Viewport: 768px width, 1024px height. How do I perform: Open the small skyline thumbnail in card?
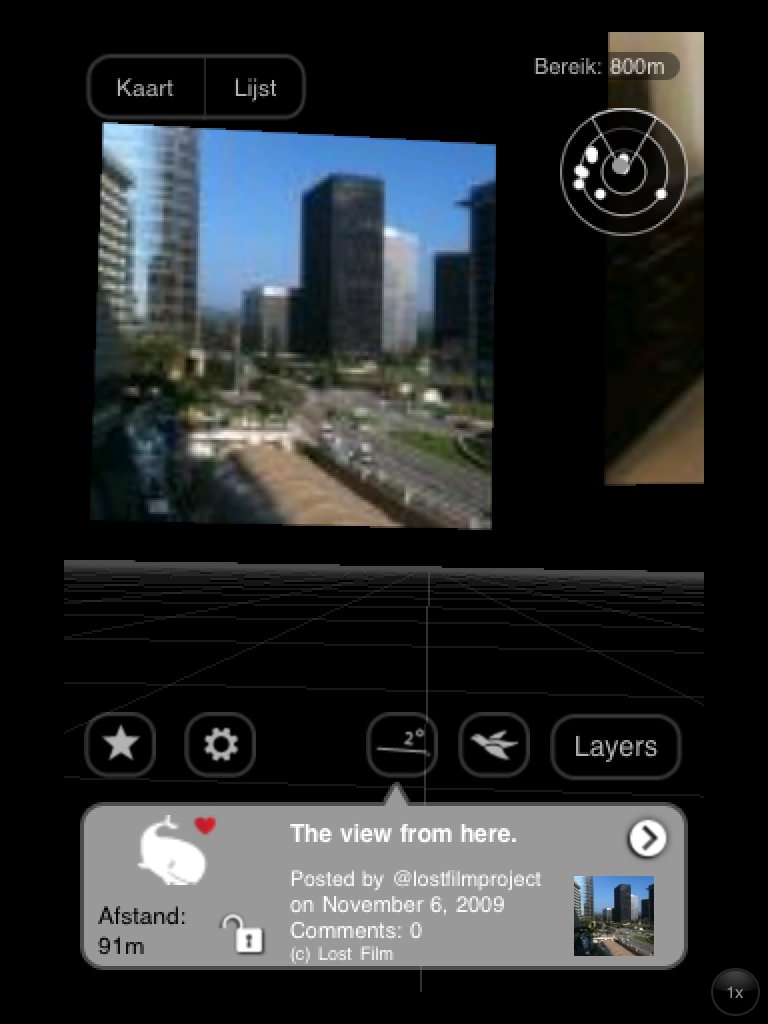coord(613,915)
